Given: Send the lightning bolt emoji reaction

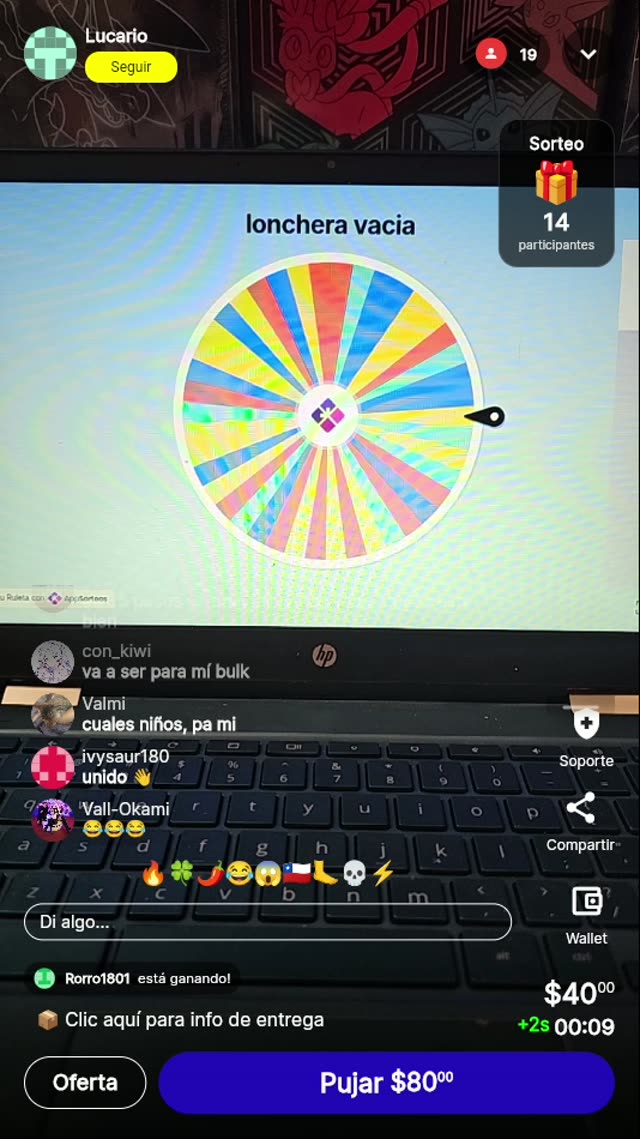Looking at the screenshot, I should (x=383, y=873).
